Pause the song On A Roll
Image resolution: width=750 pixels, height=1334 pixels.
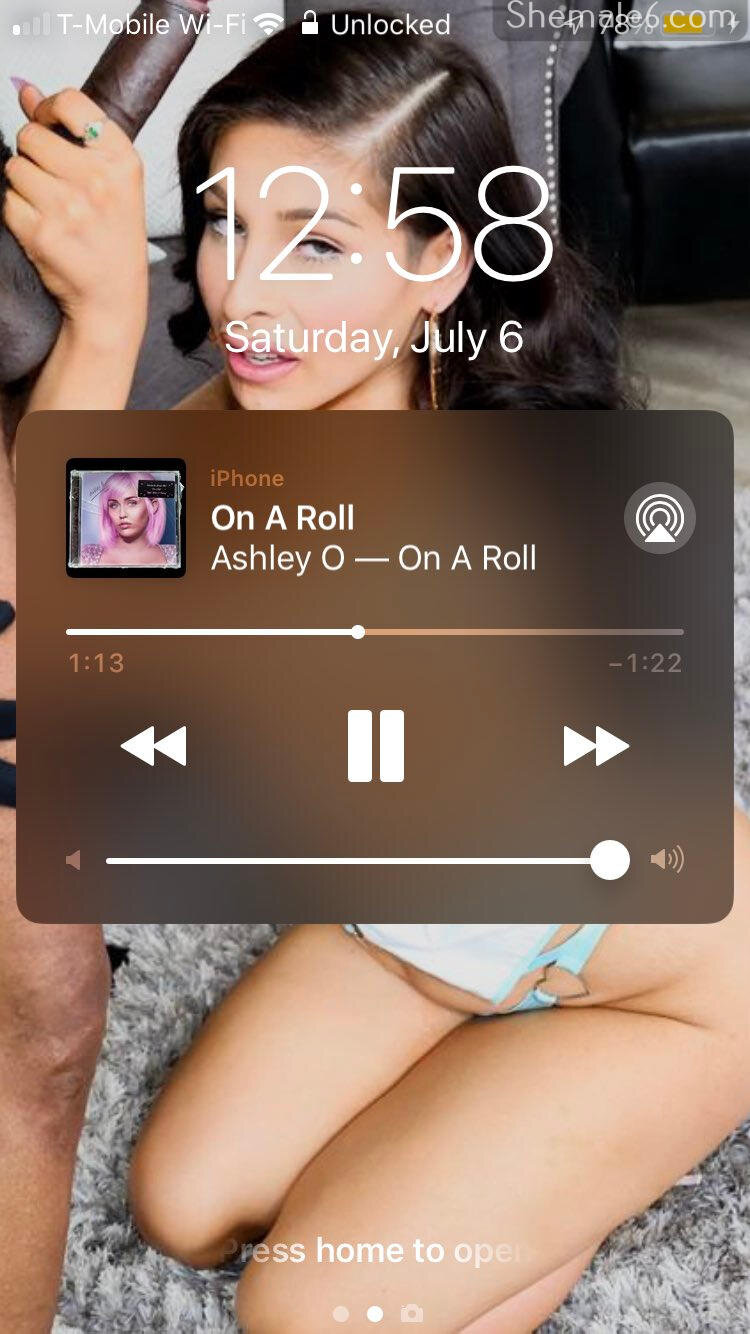point(376,746)
